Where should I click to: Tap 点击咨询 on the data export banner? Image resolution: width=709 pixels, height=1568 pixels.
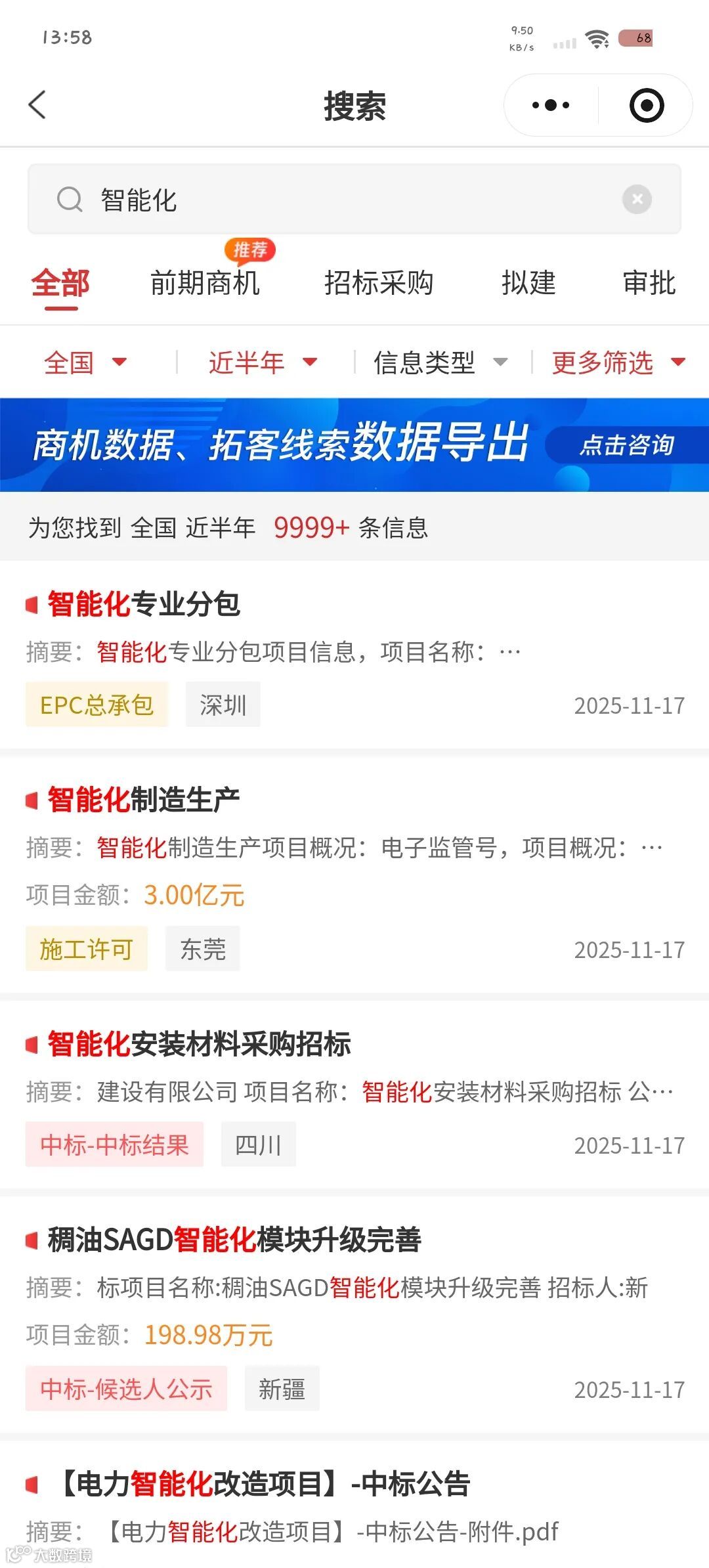tap(627, 445)
